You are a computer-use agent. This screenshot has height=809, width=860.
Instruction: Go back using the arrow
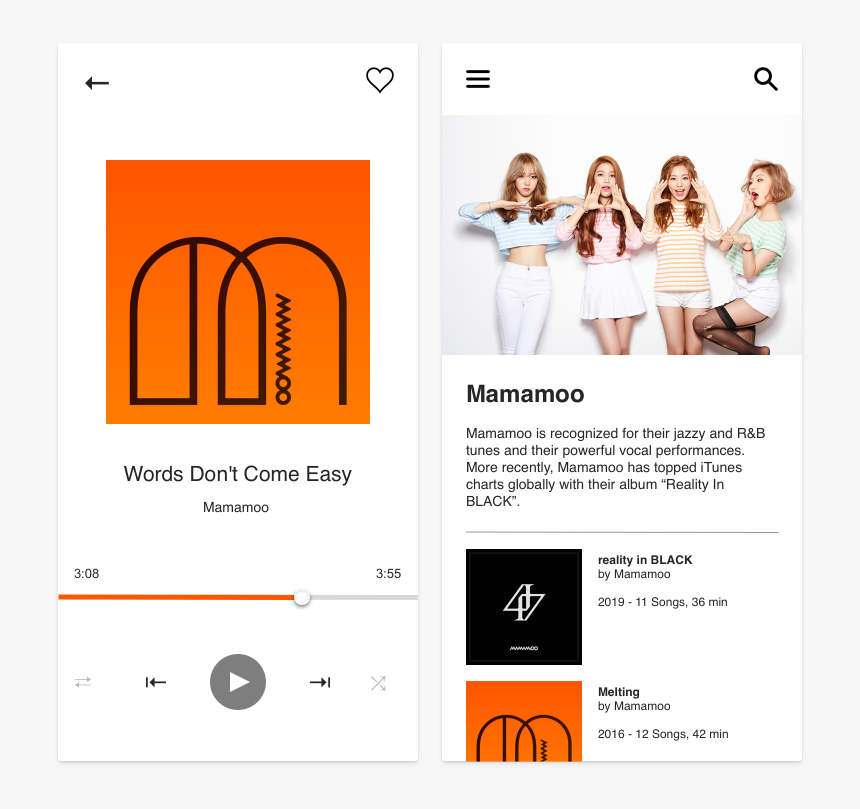pyautogui.click(x=97, y=83)
